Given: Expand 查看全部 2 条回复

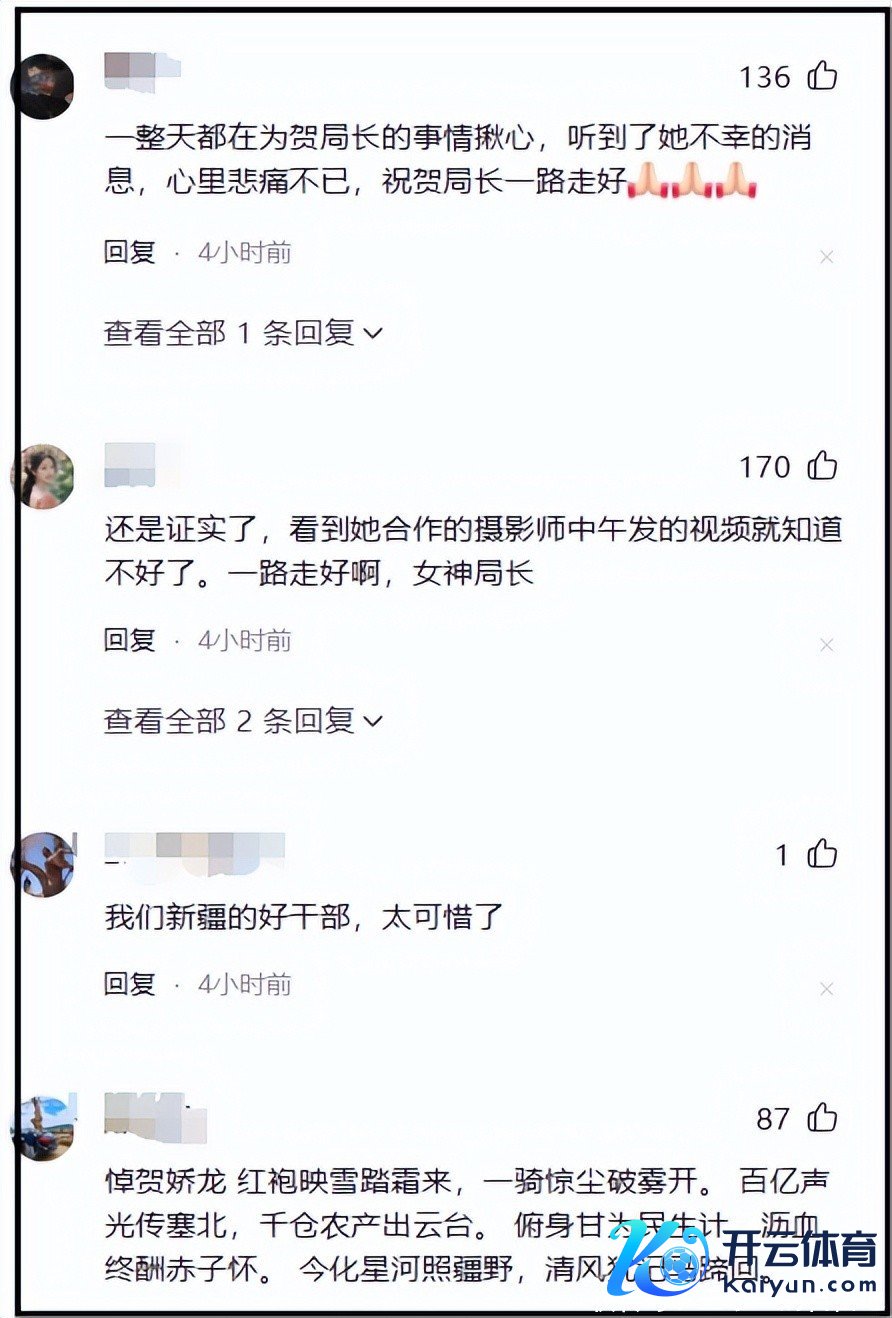Looking at the screenshot, I should click(x=243, y=720).
